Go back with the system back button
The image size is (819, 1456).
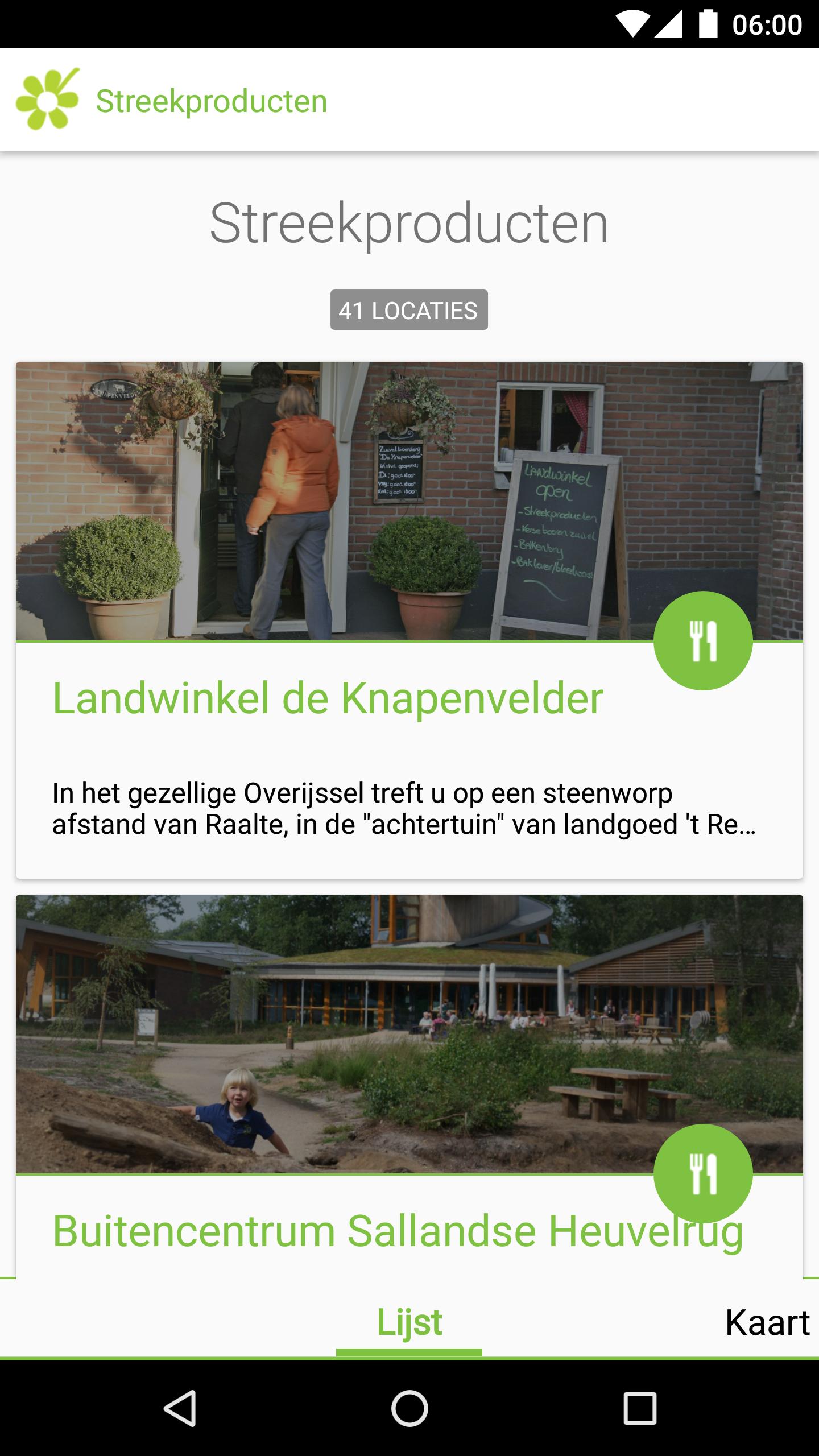pos(180,1408)
